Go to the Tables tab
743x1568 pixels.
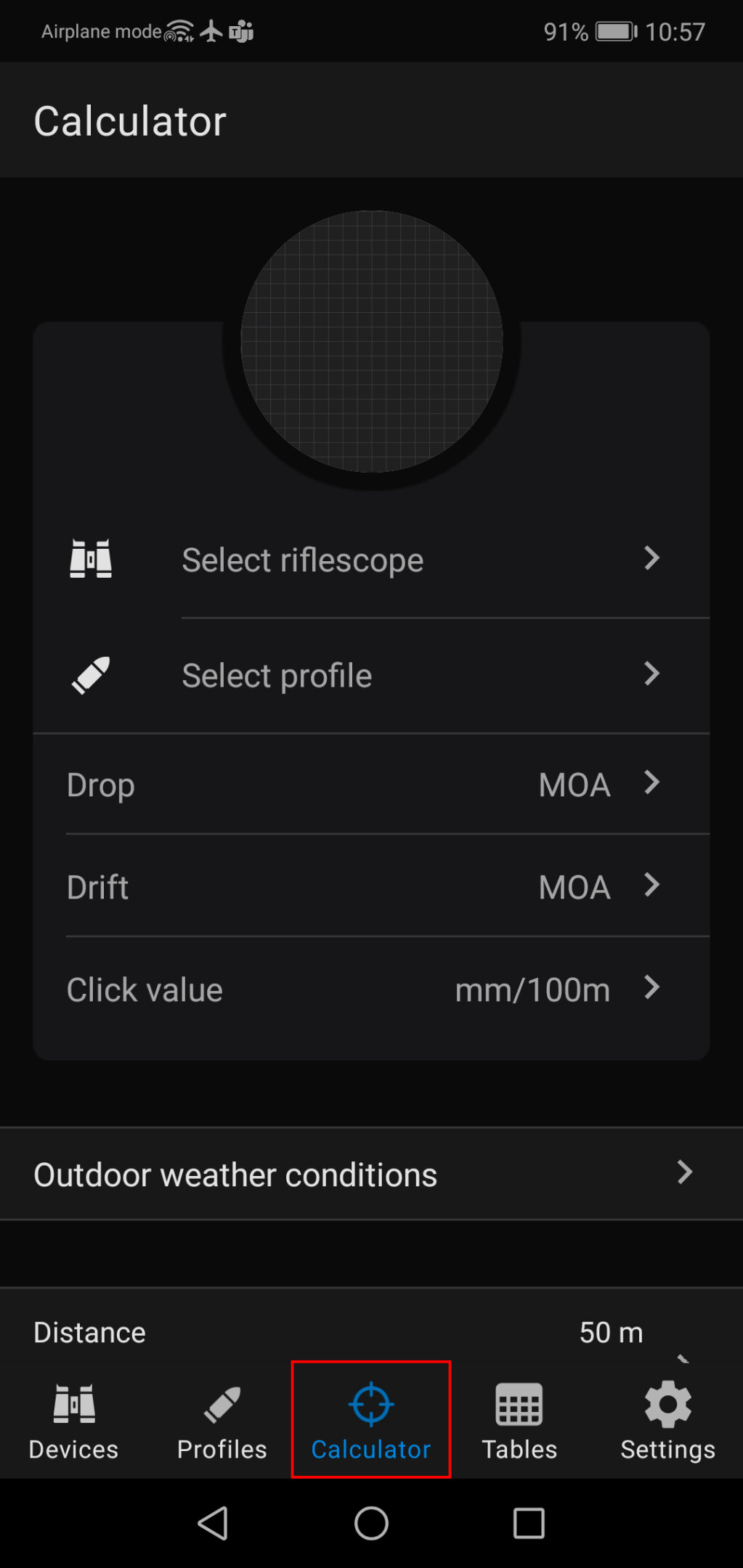click(x=519, y=1421)
